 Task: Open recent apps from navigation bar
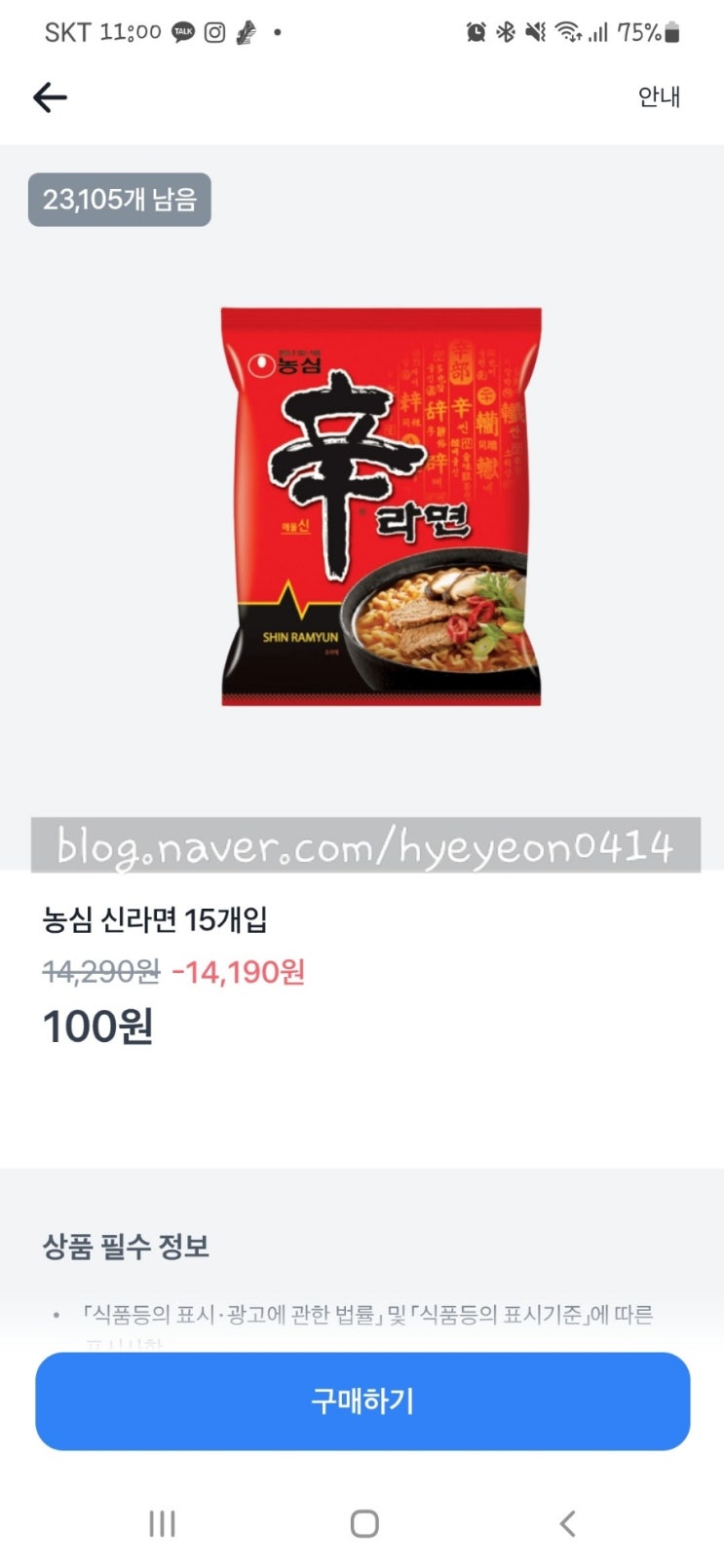click(162, 1523)
